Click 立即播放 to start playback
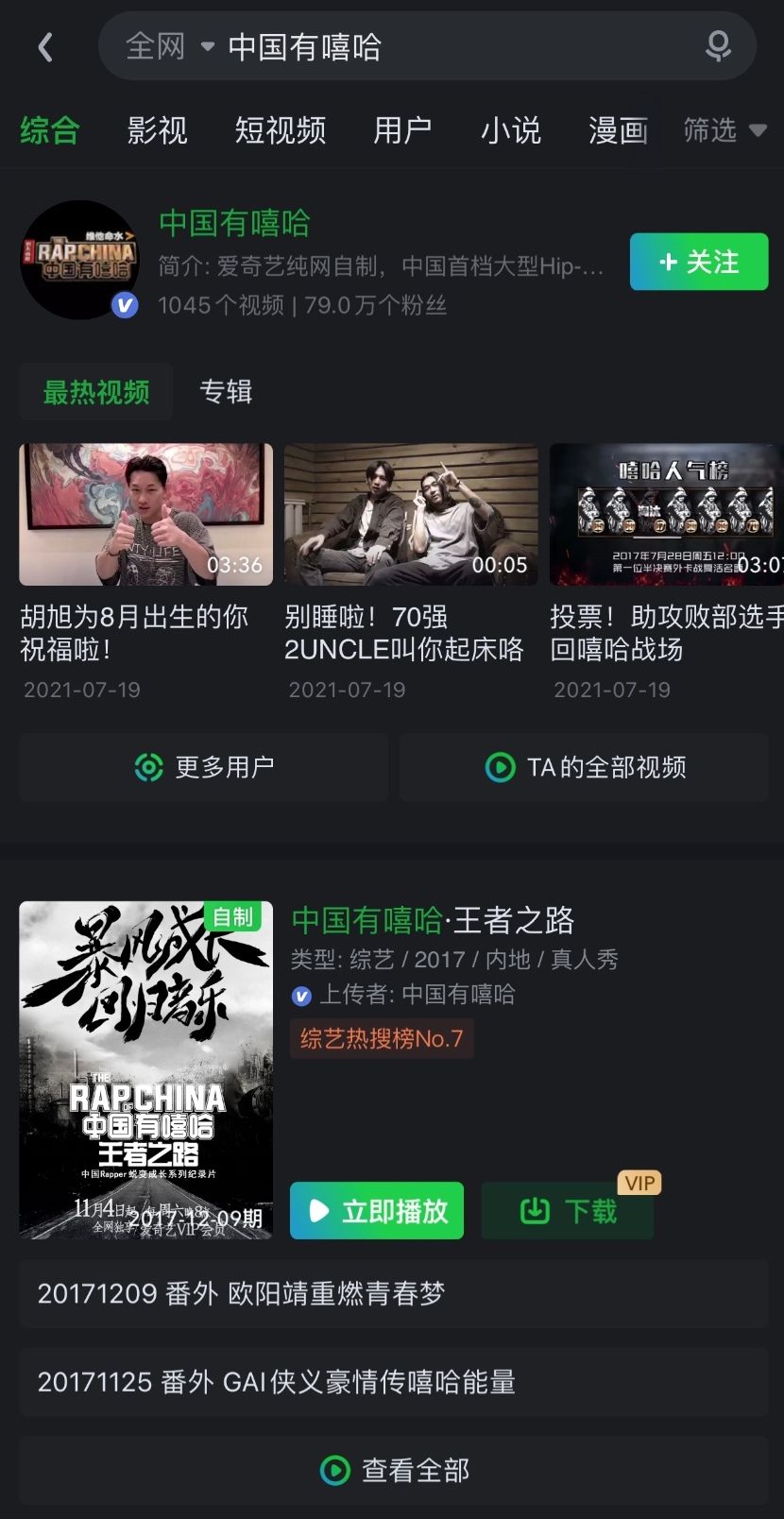This screenshot has width=784, height=1519. click(376, 1210)
